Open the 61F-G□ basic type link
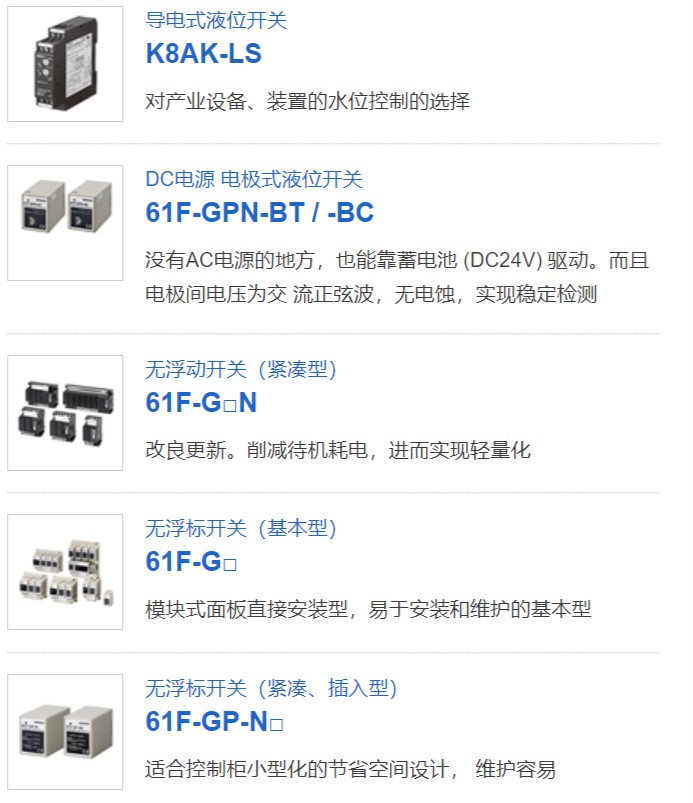693x803 pixels. [x=191, y=561]
